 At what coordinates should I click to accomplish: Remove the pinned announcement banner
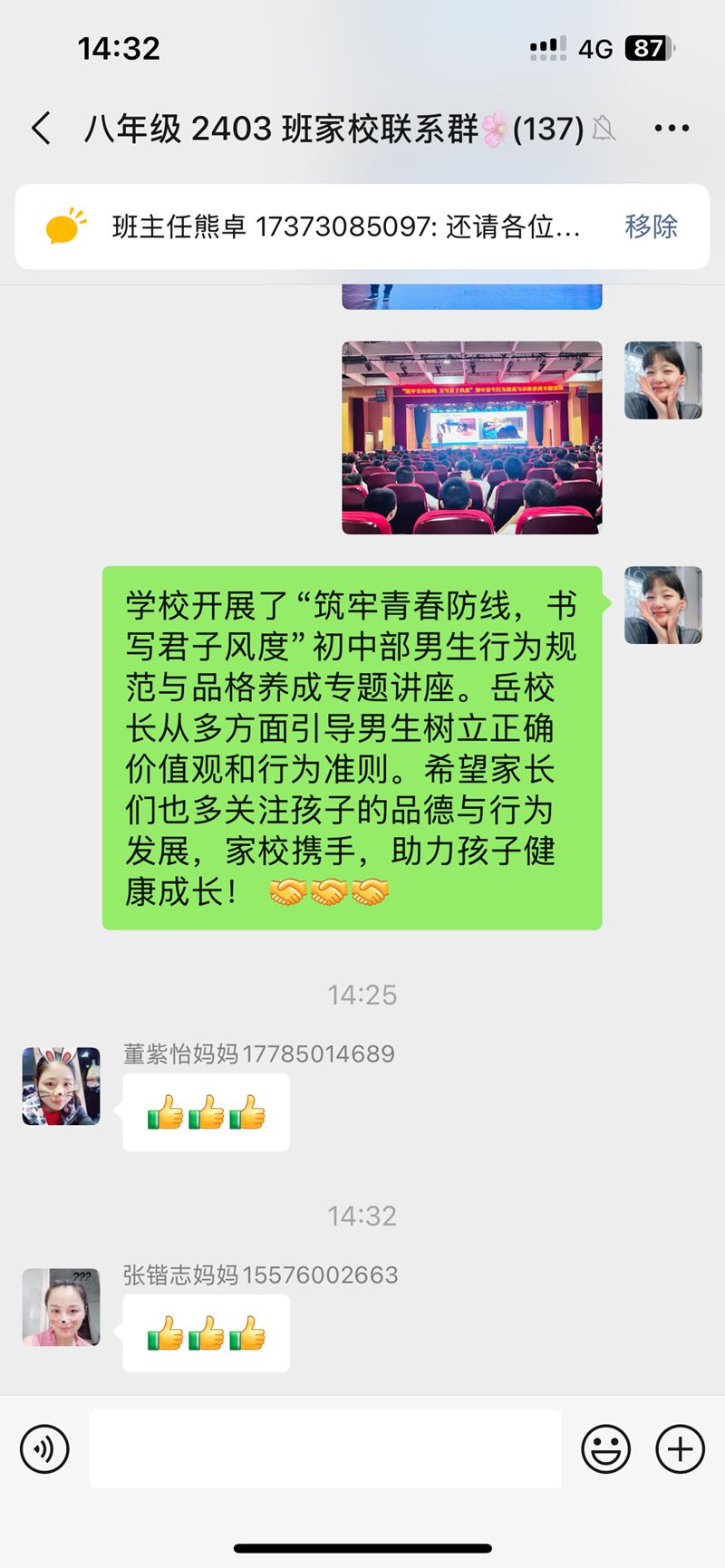[651, 226]
